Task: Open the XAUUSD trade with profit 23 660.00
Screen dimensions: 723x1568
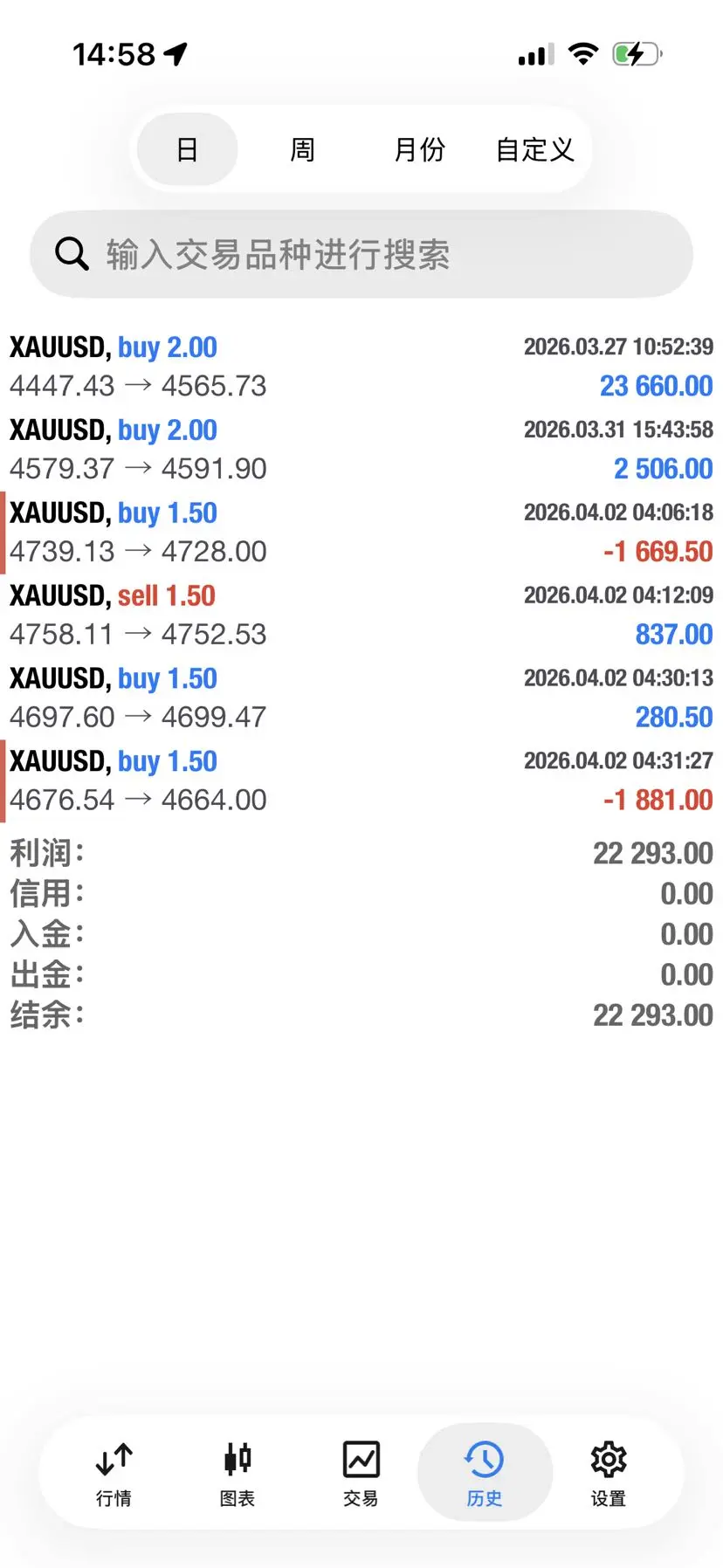Action: (361, 367)
